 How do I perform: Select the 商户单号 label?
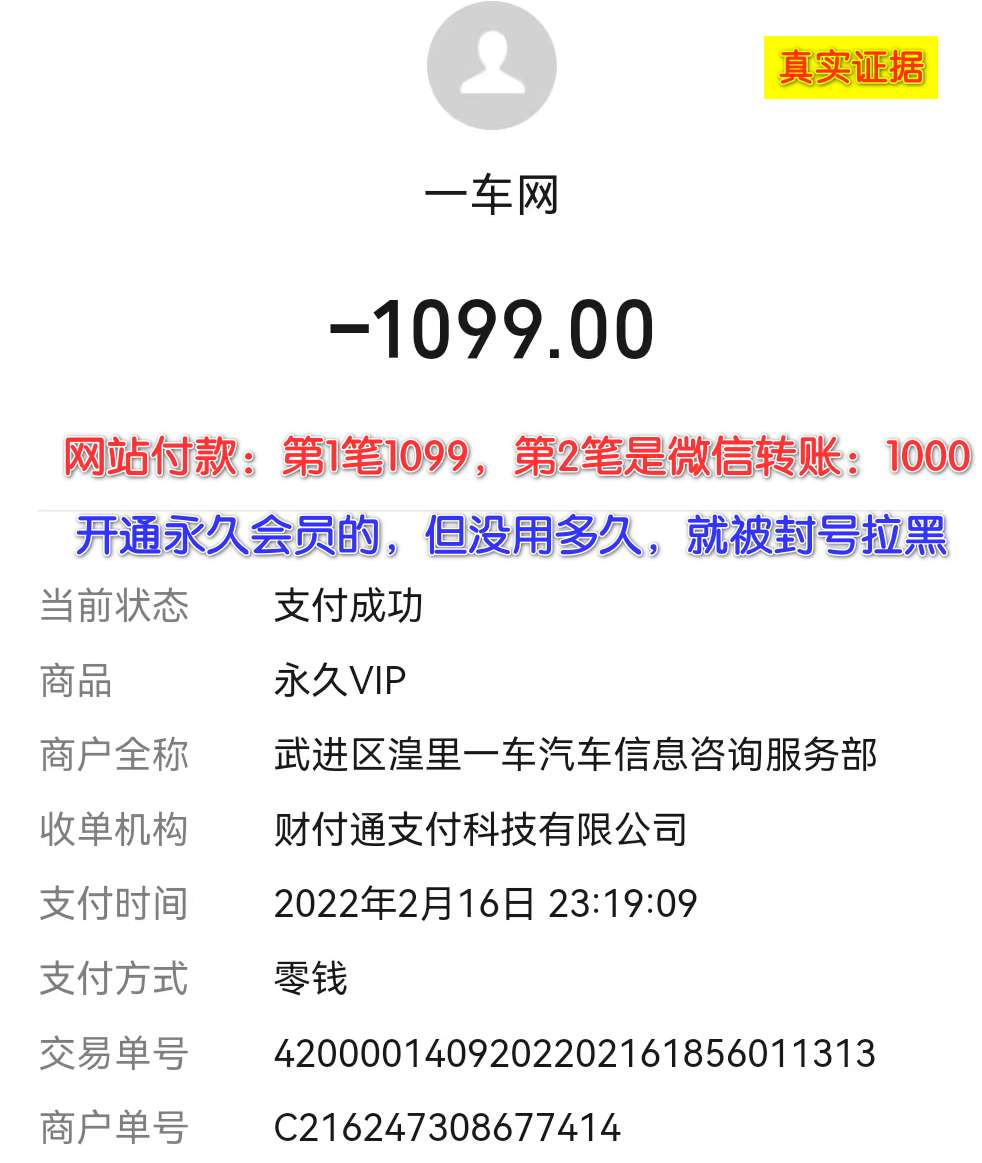pyautogui.click(x=113, y=1128)
